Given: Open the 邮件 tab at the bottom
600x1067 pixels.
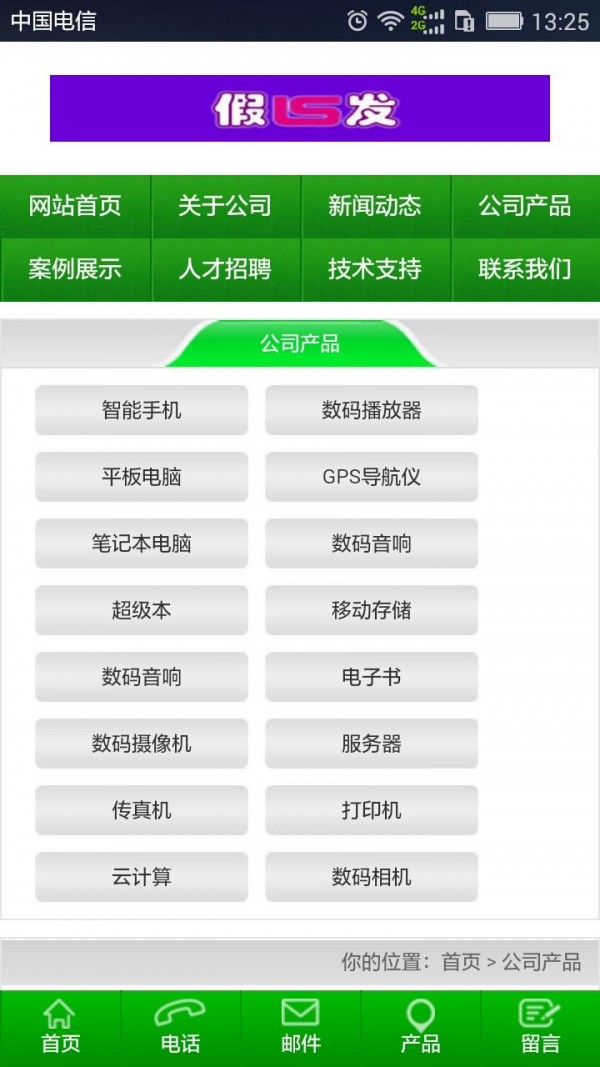Looking at the screenshot, I should [x=300, y=1027].
